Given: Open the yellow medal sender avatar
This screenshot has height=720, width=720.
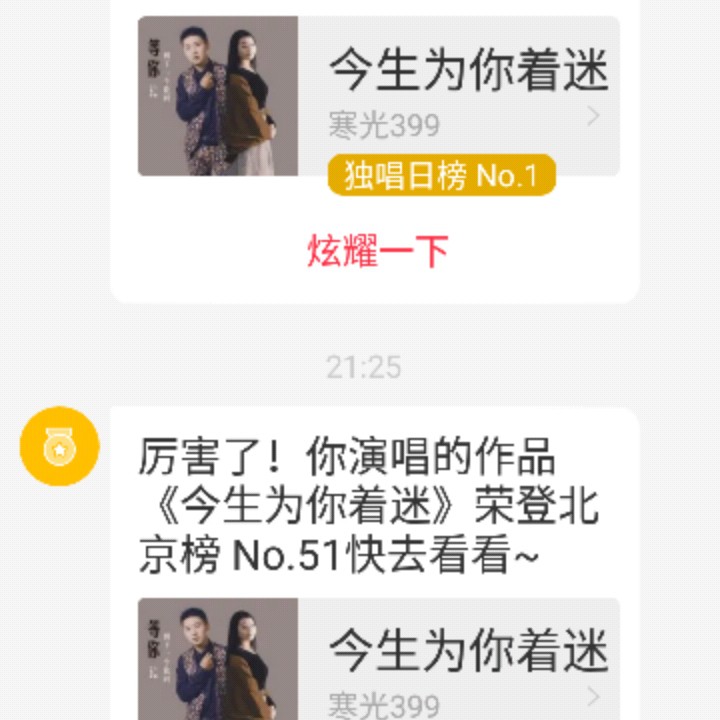Looking at the screenshot, I should [60, 447].
